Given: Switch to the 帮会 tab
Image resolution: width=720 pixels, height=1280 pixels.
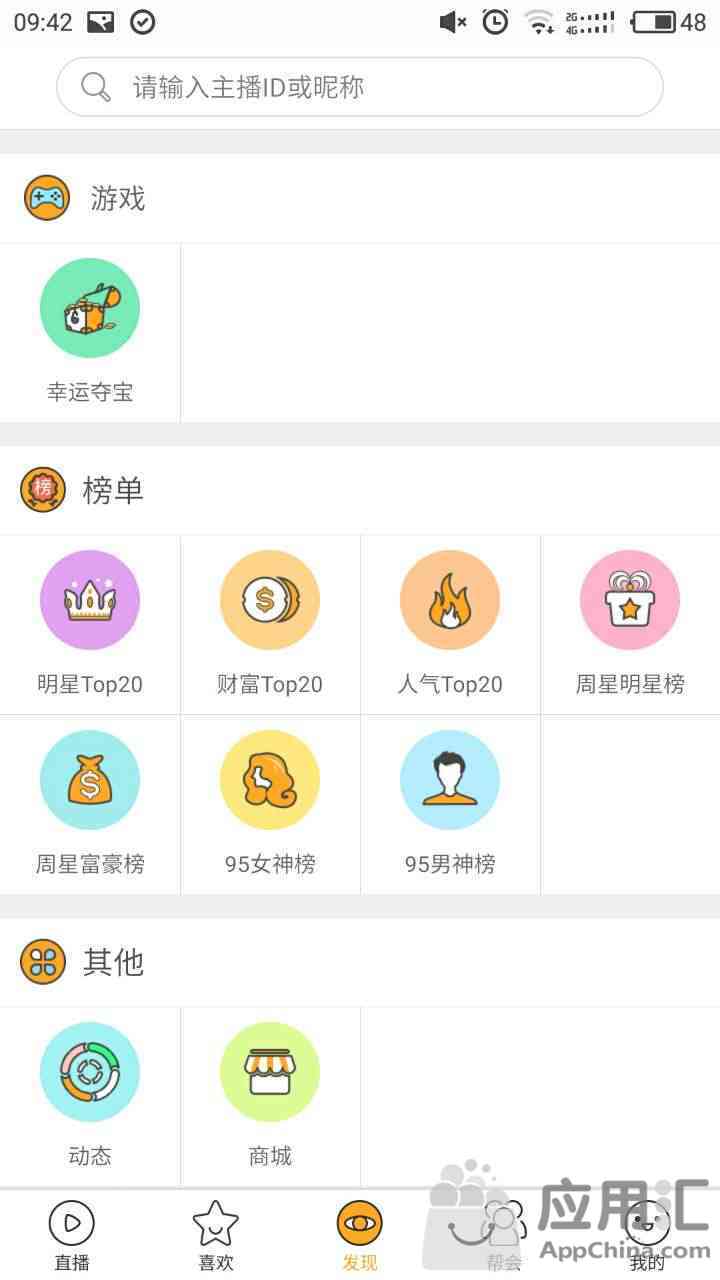Looking at the screenshot, I should tap(504, 1236).
